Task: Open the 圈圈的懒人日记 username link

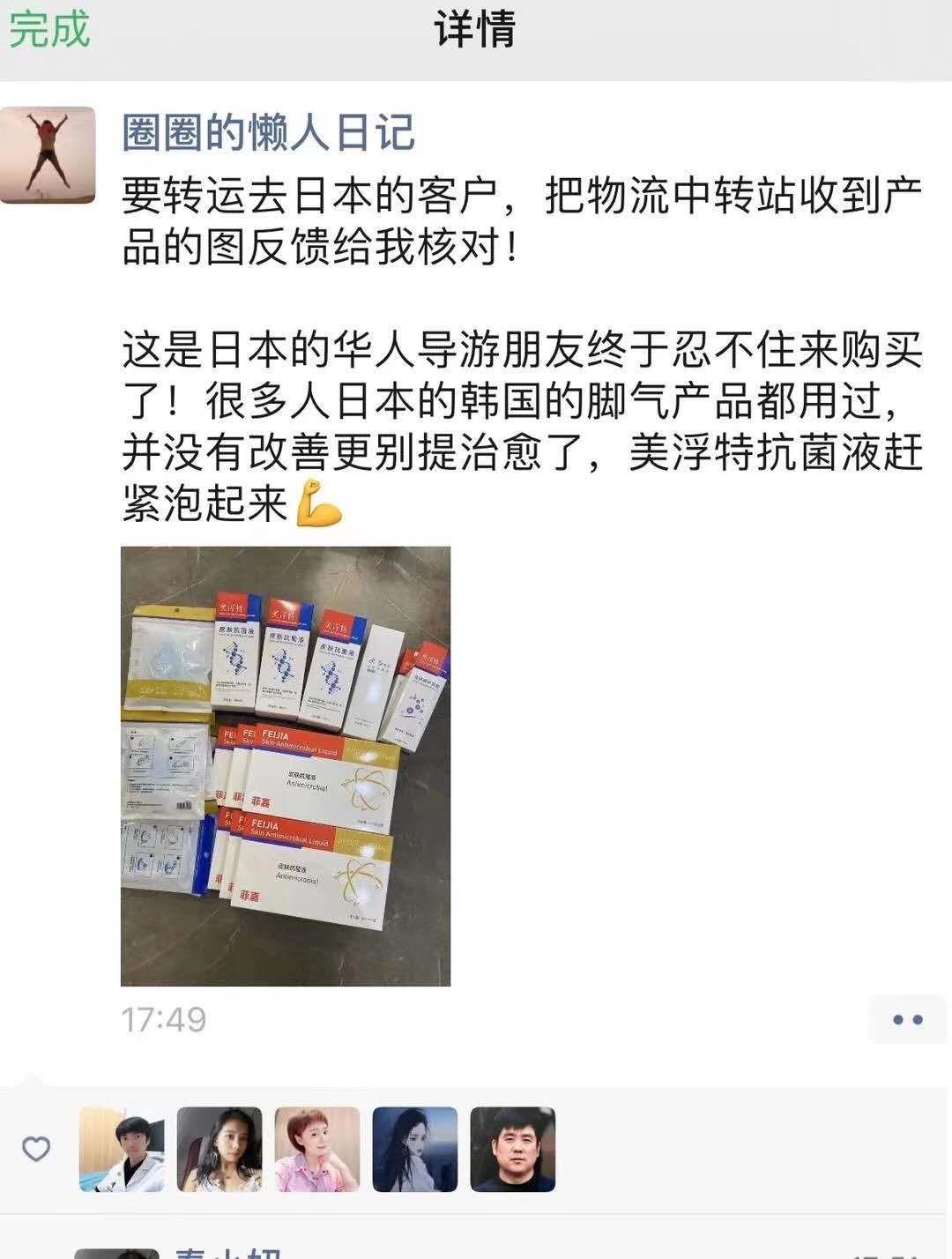Action: [x=268, y=133]
